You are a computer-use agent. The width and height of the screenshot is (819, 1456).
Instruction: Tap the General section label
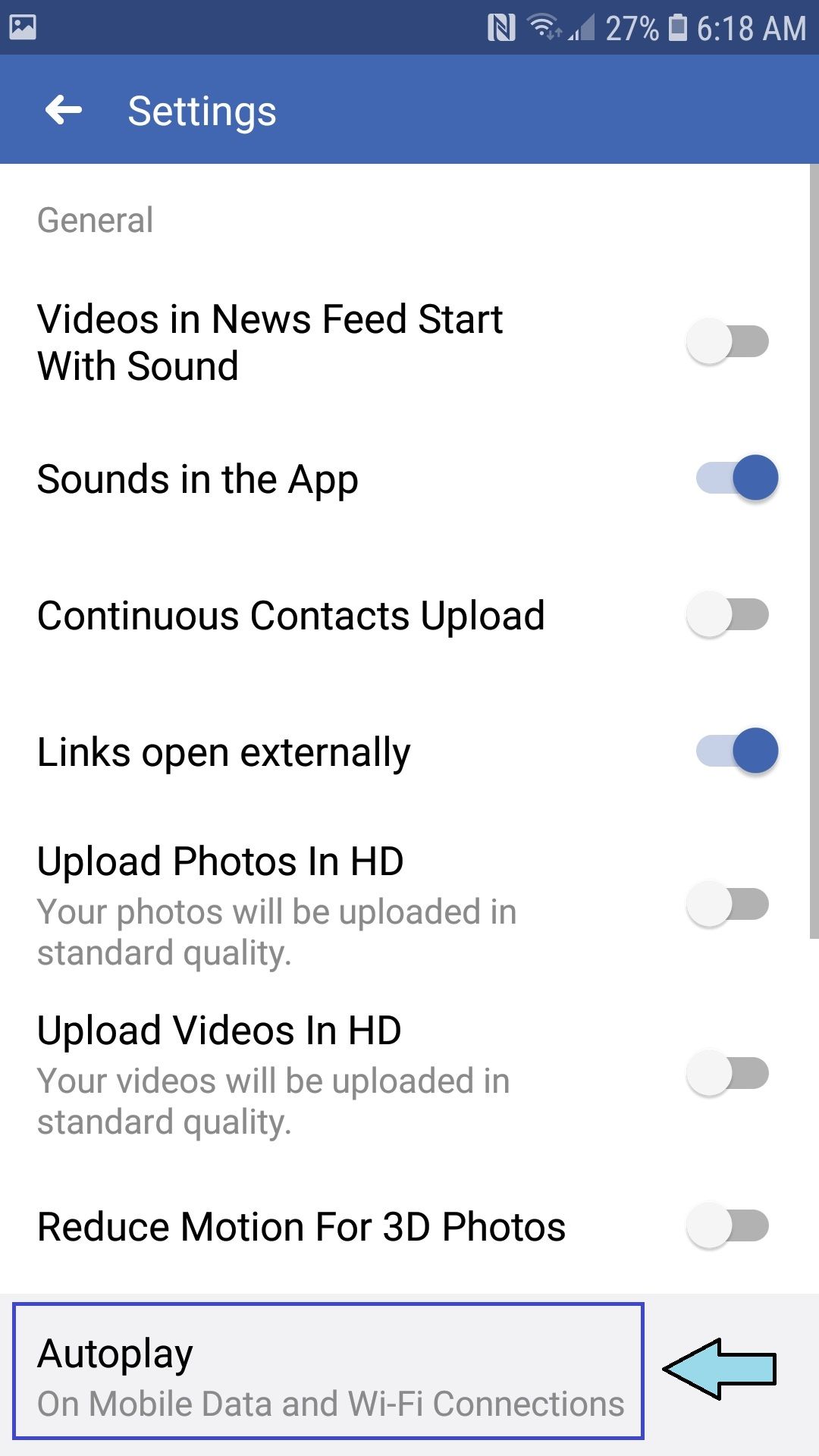click(x=94, y=219)
